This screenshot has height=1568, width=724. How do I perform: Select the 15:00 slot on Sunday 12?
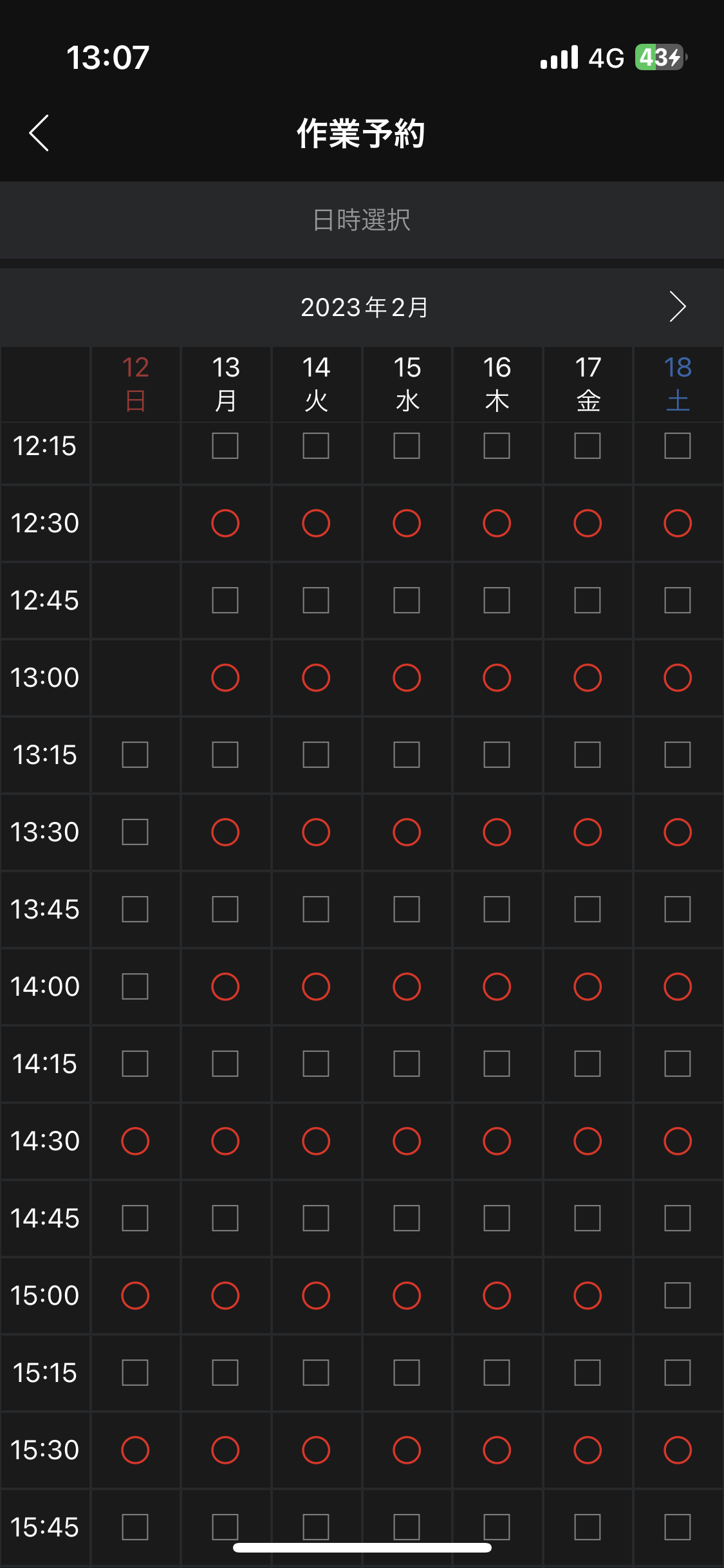(135, 1296)
